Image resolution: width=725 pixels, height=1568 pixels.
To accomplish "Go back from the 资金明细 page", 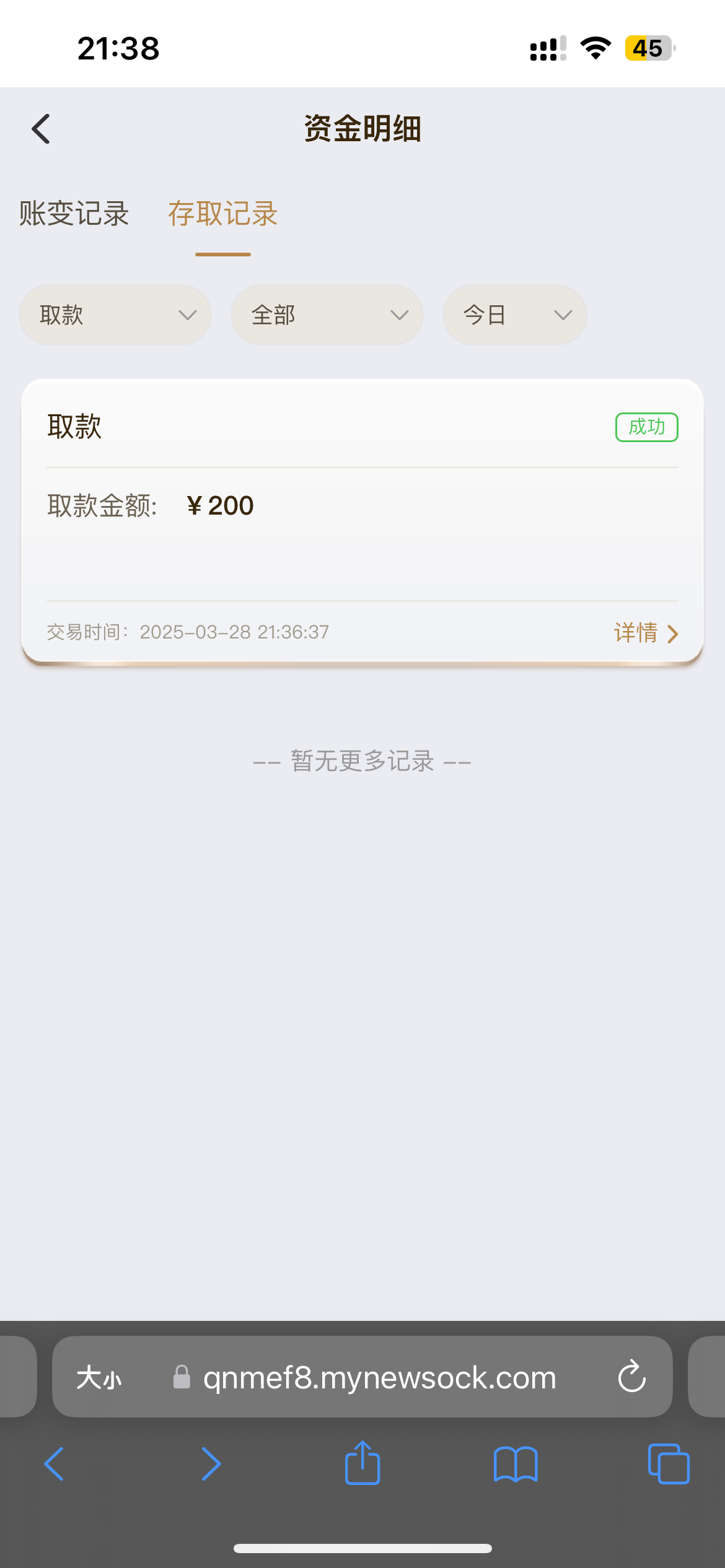I will point(41,129).
